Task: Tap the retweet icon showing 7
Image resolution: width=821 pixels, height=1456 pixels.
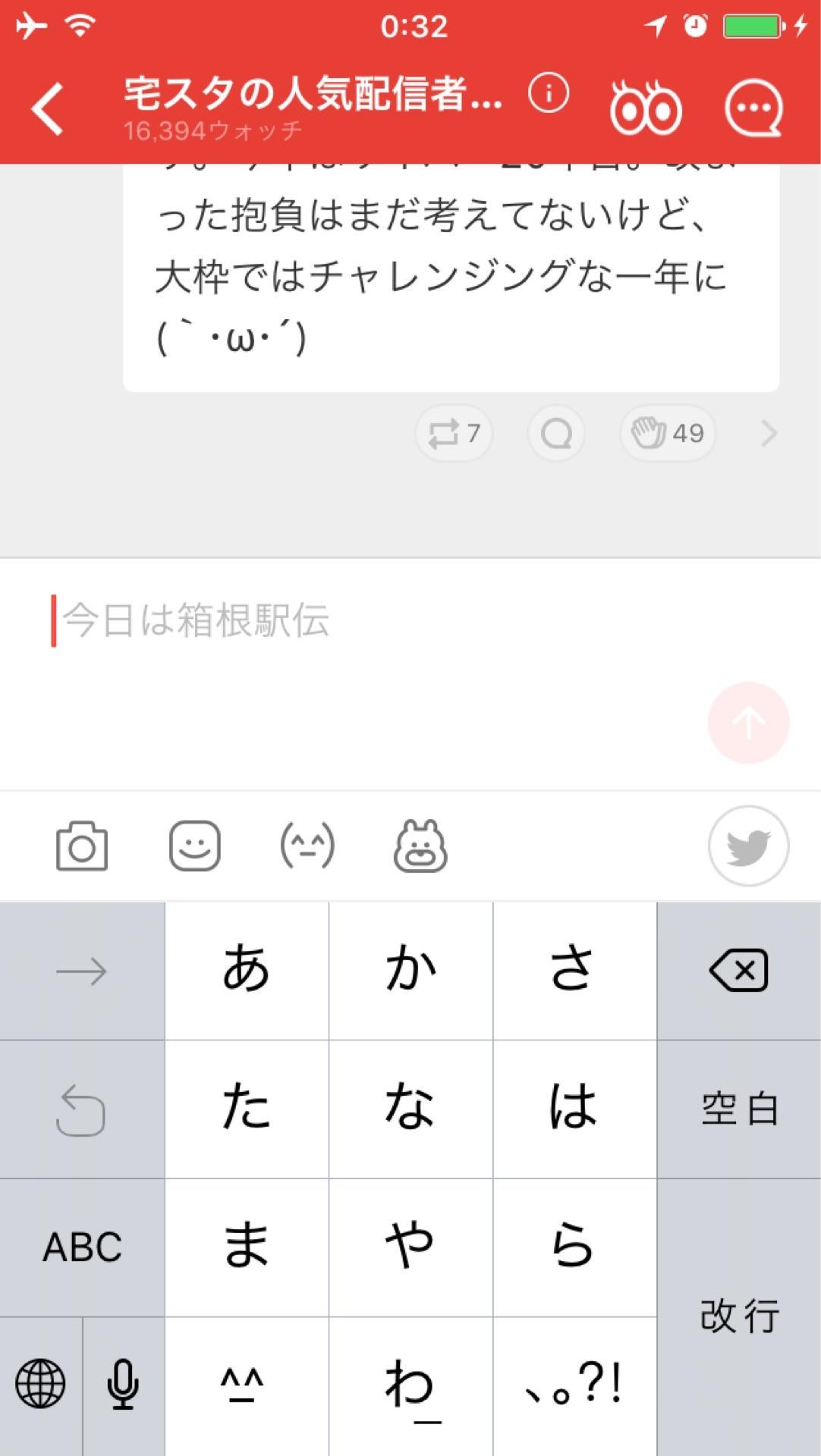Action: click(453, 432)
